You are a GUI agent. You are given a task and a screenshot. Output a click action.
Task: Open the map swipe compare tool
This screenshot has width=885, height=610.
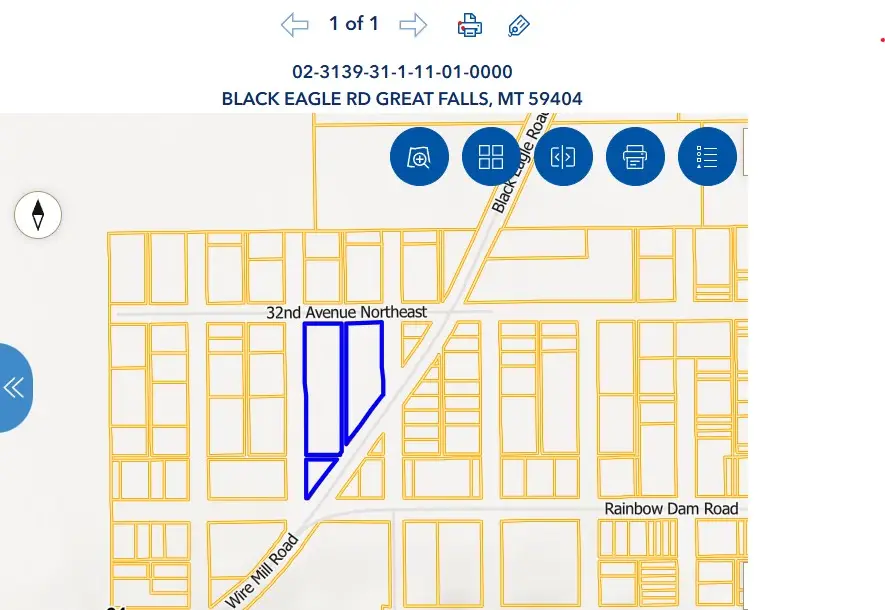[563, 157]
